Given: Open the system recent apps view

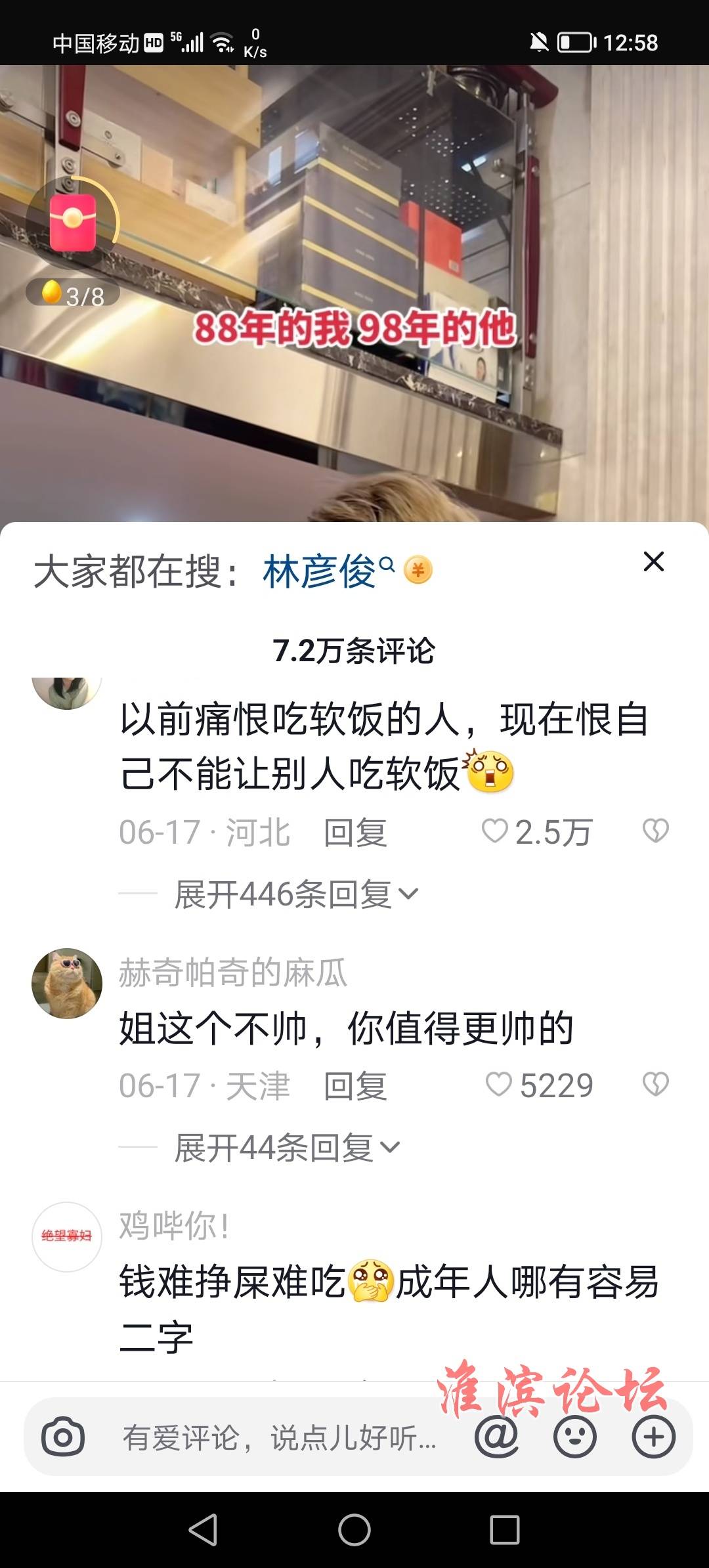Looking at the screenshot, I should click(x=505, y=1530).
